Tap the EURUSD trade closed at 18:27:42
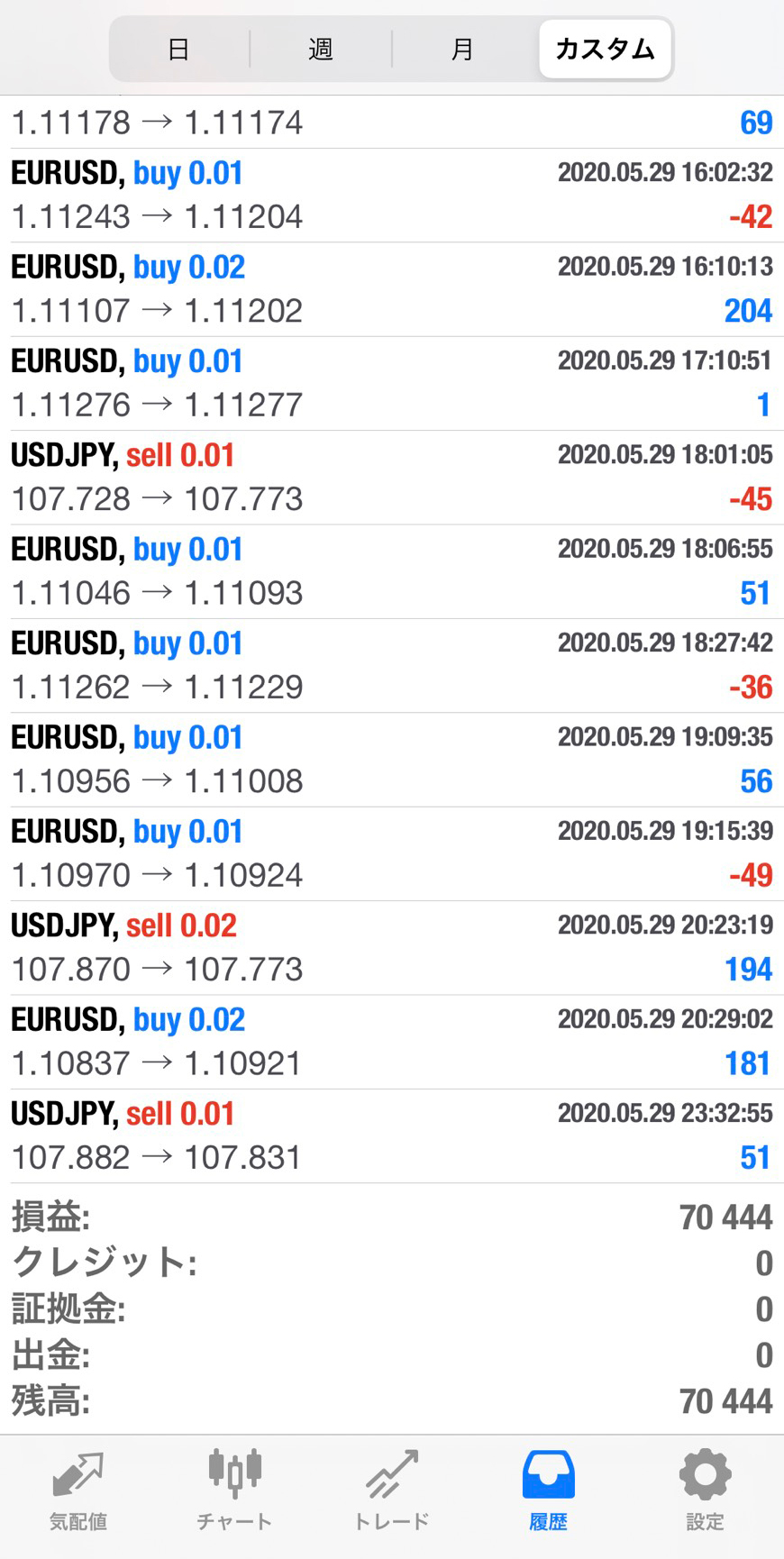784x1559 pixels. tap(391, 665)
